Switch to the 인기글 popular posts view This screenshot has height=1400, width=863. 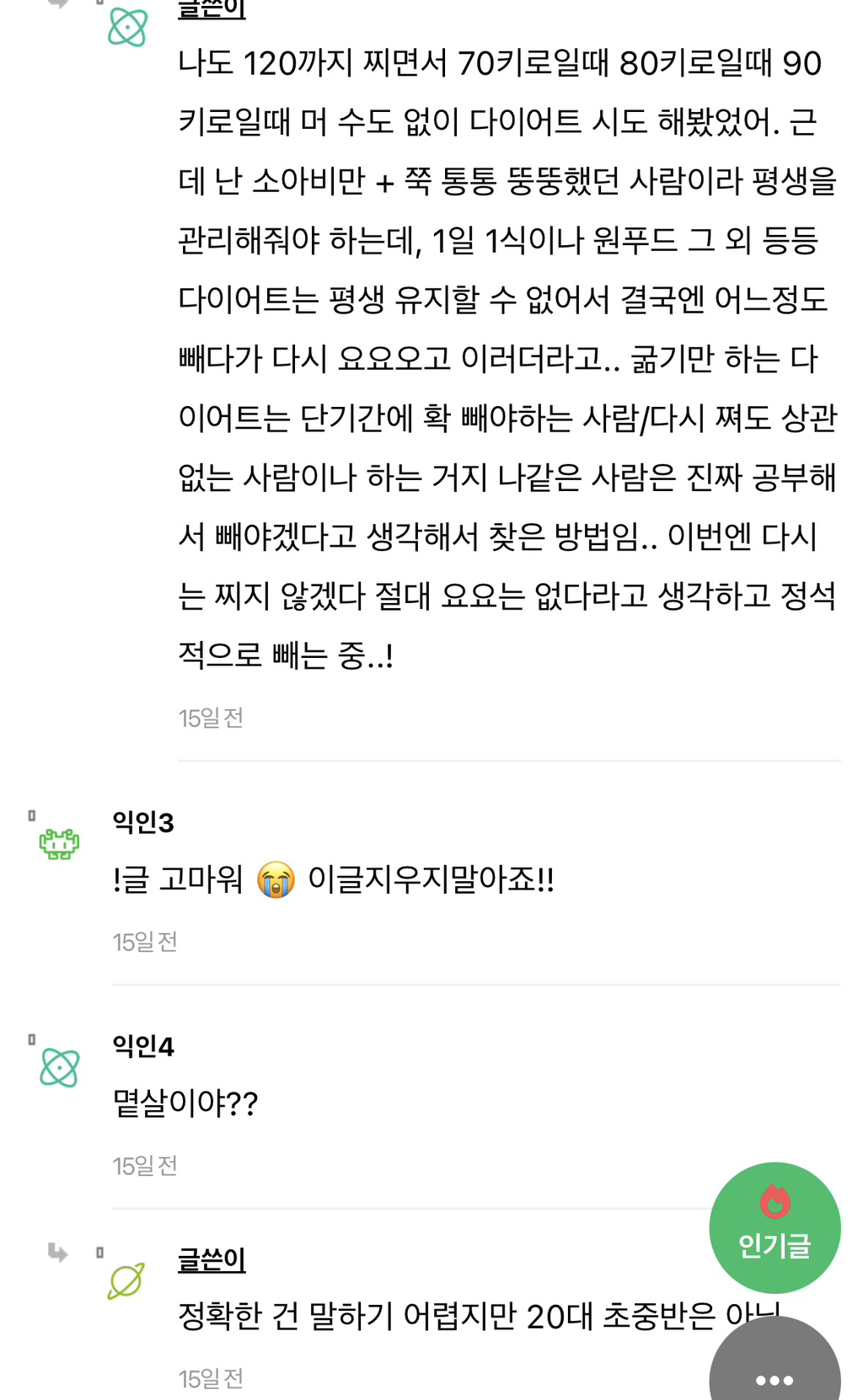coord(775,1229)
